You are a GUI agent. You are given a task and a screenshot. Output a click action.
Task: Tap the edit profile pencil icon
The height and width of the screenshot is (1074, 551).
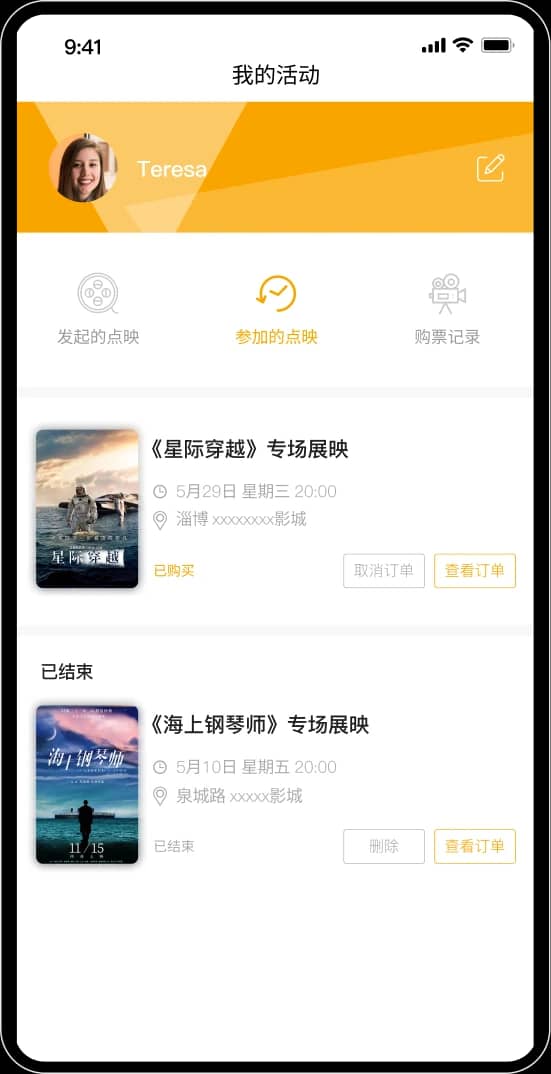point(491,168)
